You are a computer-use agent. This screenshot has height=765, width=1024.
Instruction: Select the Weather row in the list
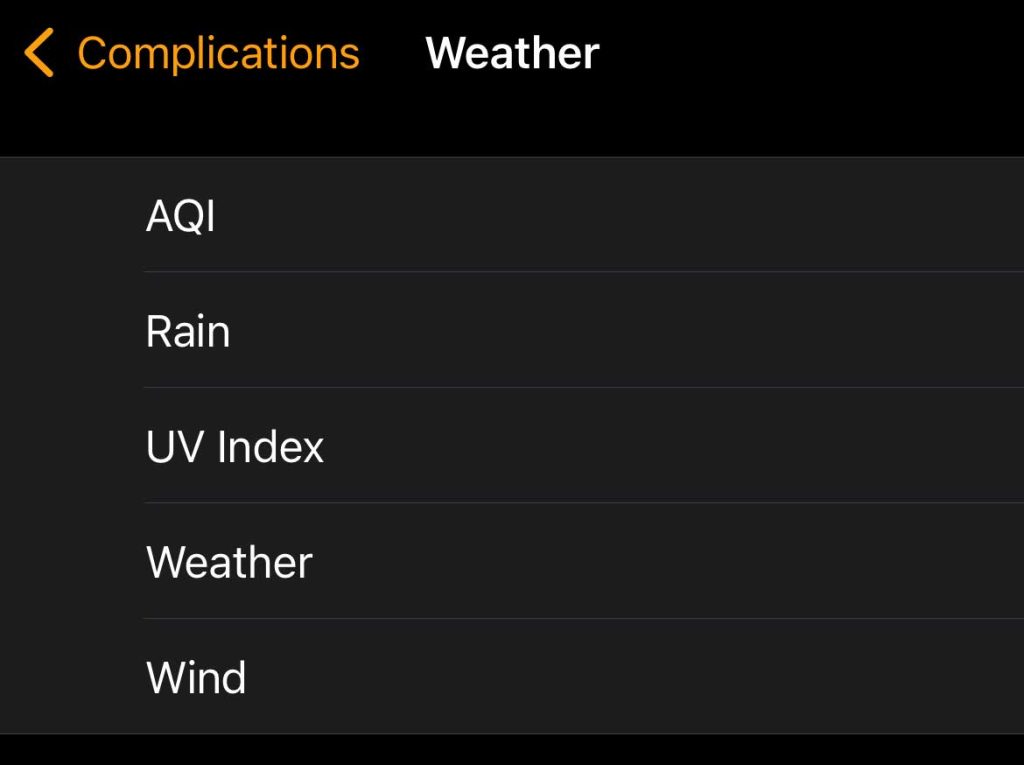(229, 562)
